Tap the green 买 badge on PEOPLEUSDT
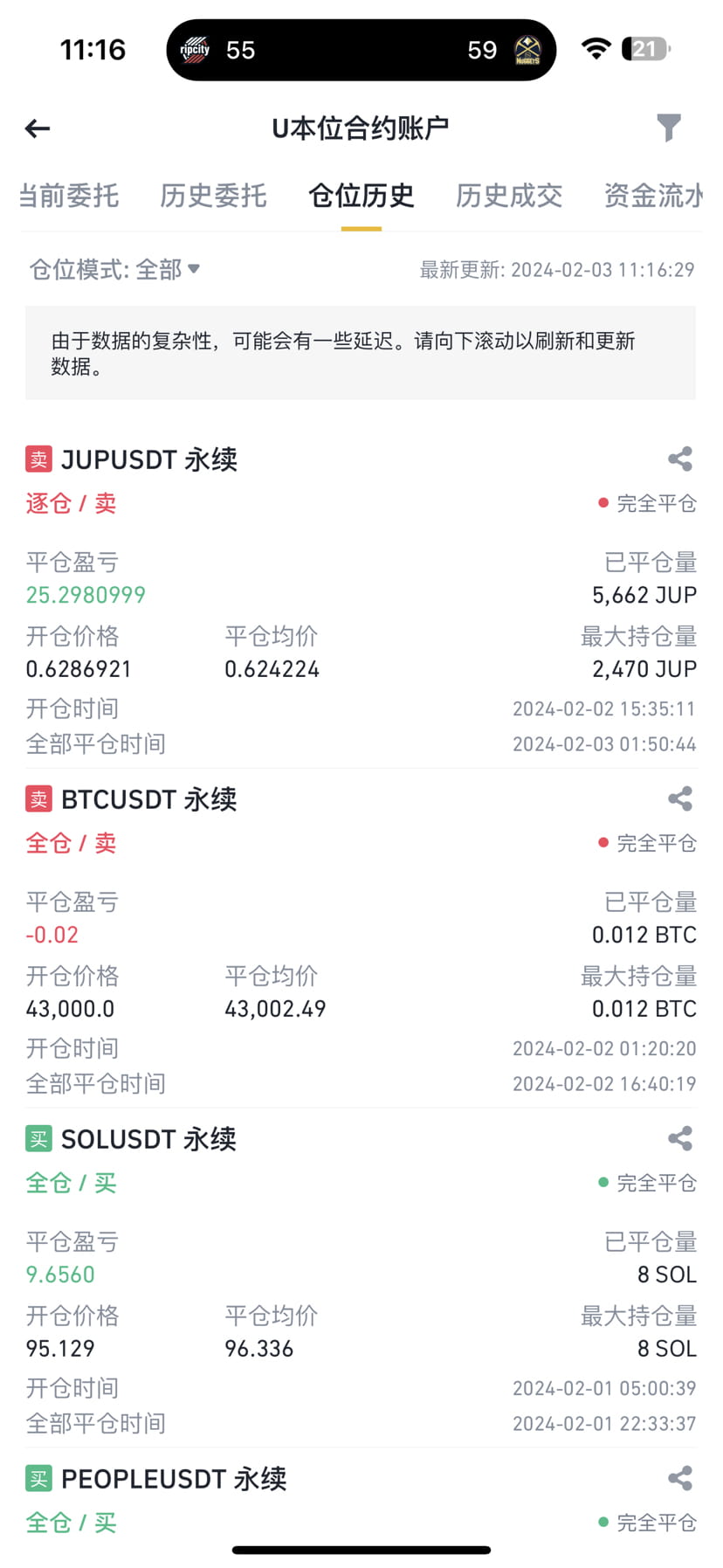This screenshot has width=723, height=1568. (37, 1477)
